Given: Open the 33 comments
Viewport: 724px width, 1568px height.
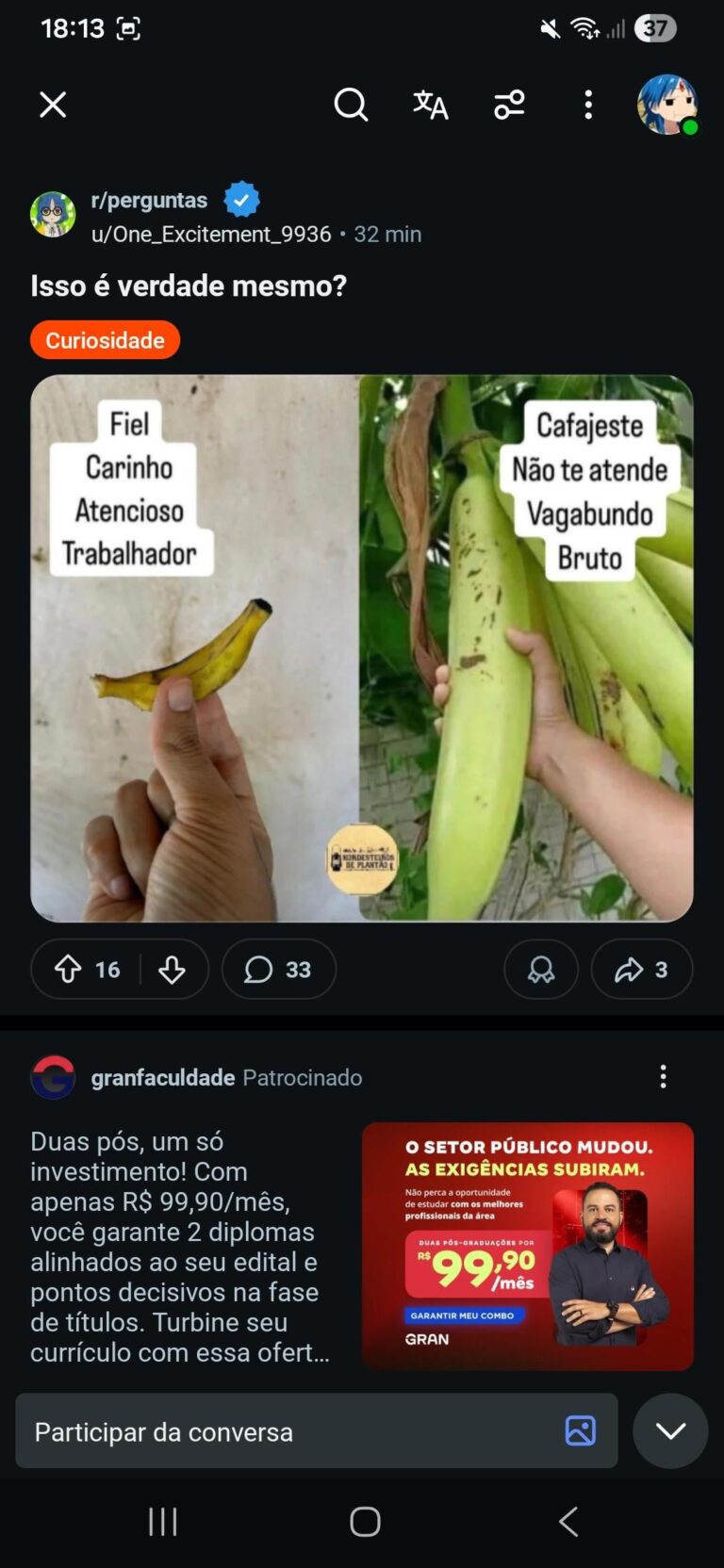Looking at the screenshot, I should point(278,969).
